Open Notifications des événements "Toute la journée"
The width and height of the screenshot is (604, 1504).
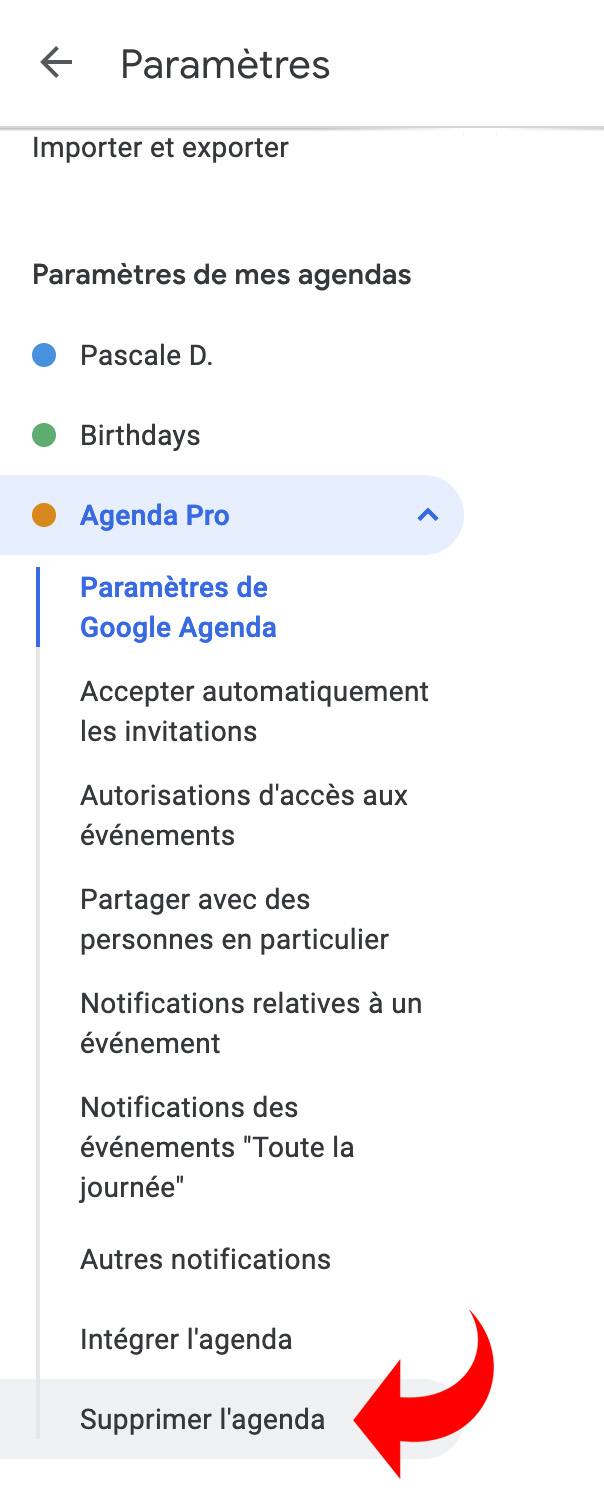[217, 1147]
